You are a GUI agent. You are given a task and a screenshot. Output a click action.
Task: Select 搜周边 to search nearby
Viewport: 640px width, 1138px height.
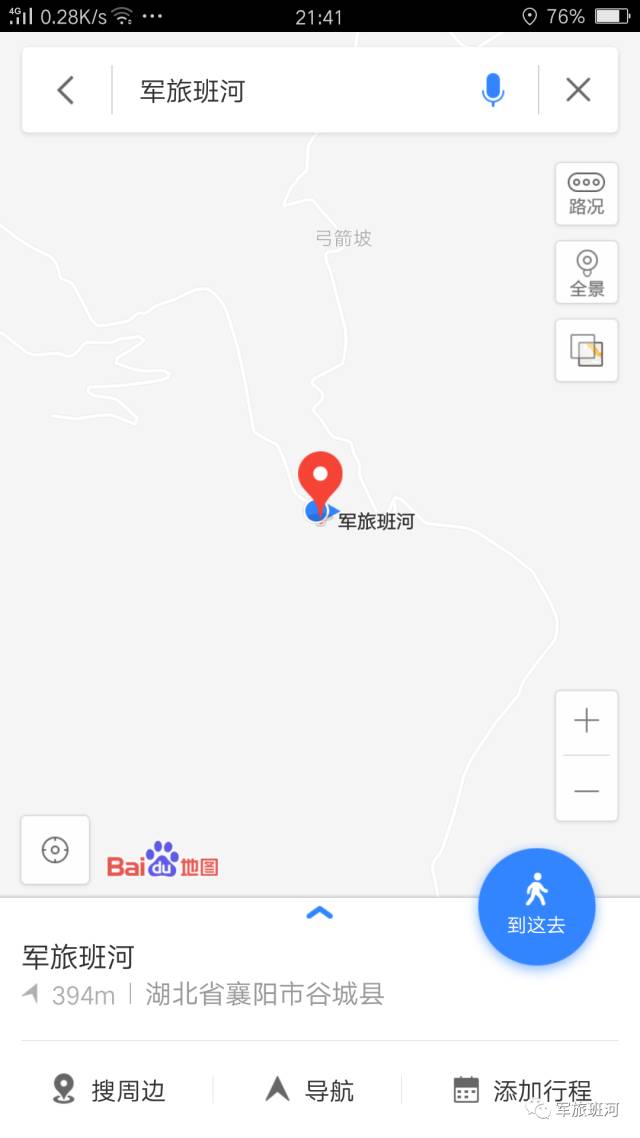coord(110,1091)
